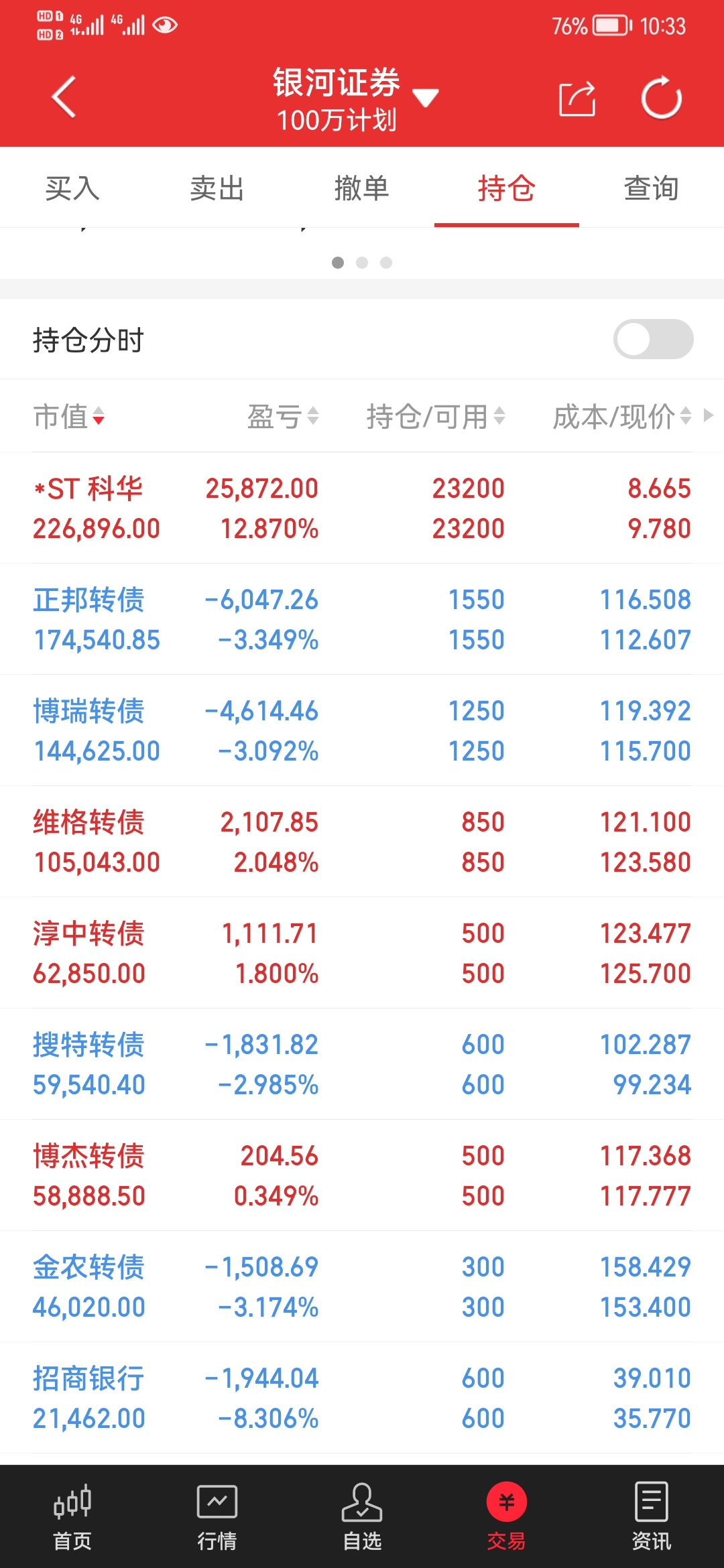Open the 撤单 tab
Viewport: 724px width, 1568px height.
pos(362,188)
